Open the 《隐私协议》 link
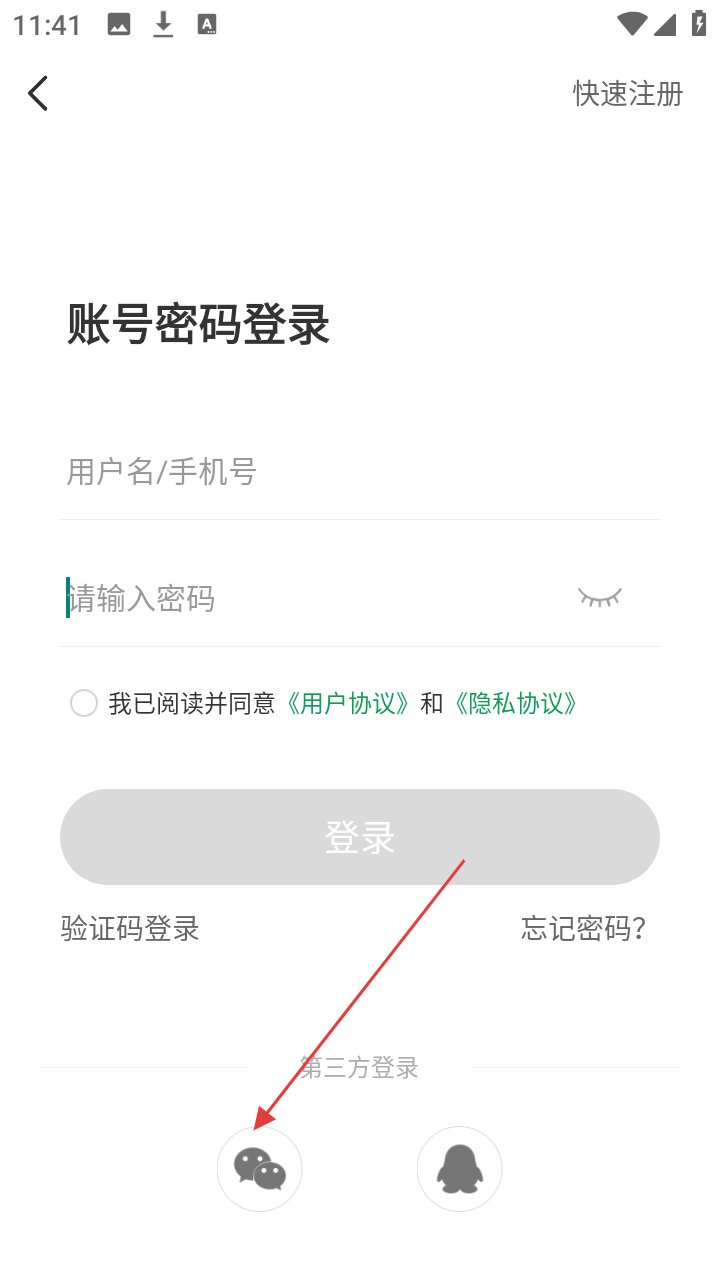 pyautogui.click(x=516, y=703)
